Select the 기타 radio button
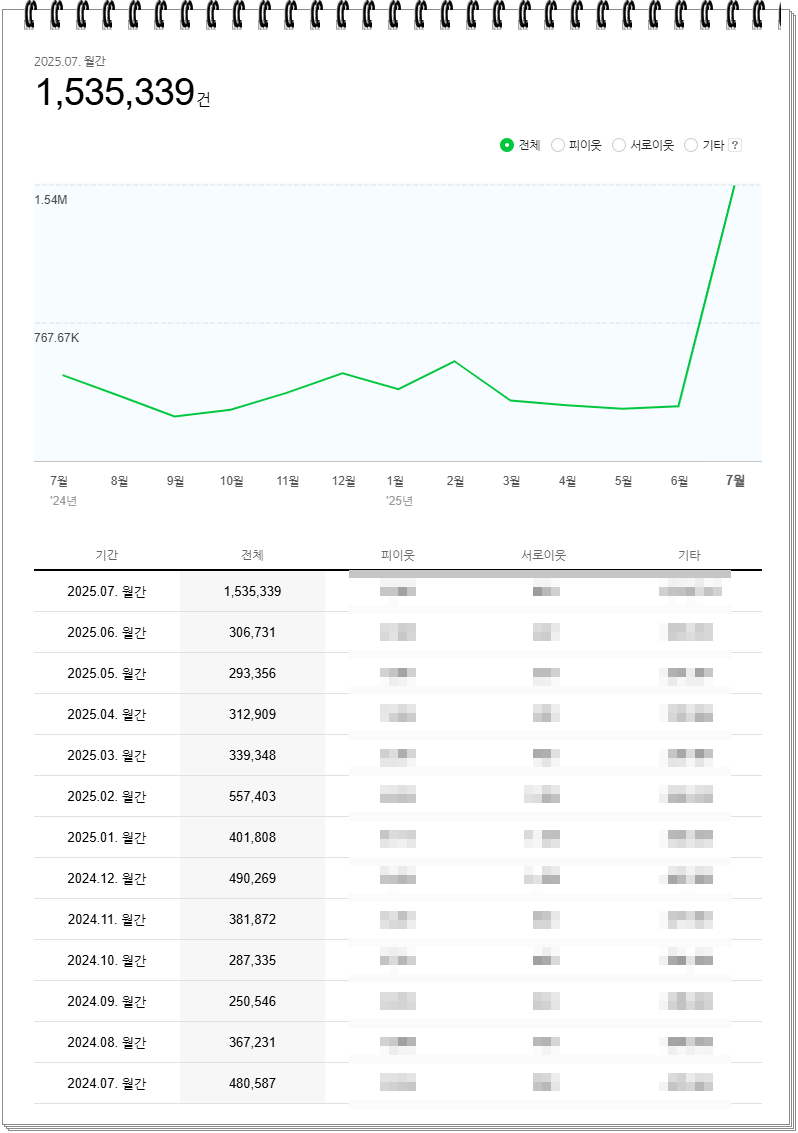Viewport: 798px width, 1133px height. point(690,144)
